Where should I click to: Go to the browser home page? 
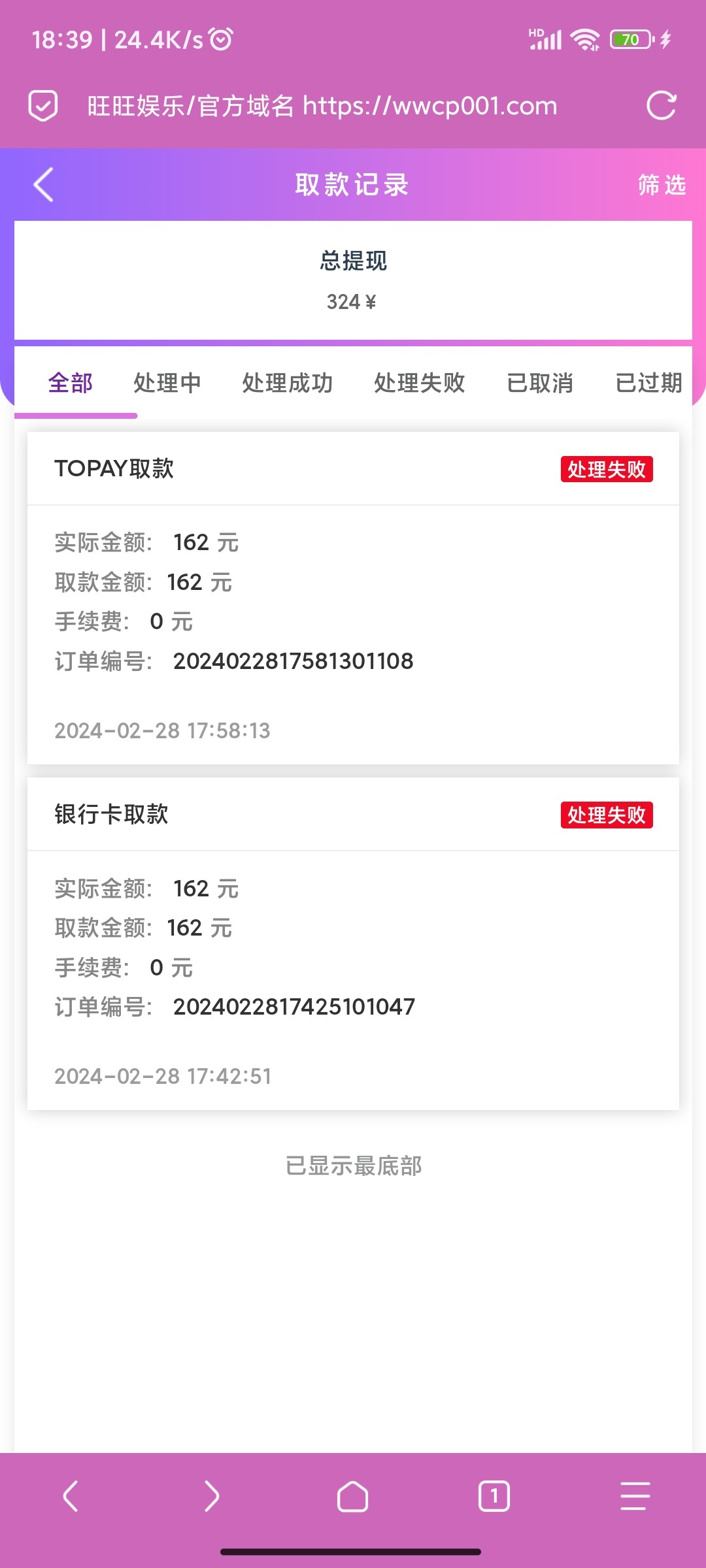coord(352,1496)
